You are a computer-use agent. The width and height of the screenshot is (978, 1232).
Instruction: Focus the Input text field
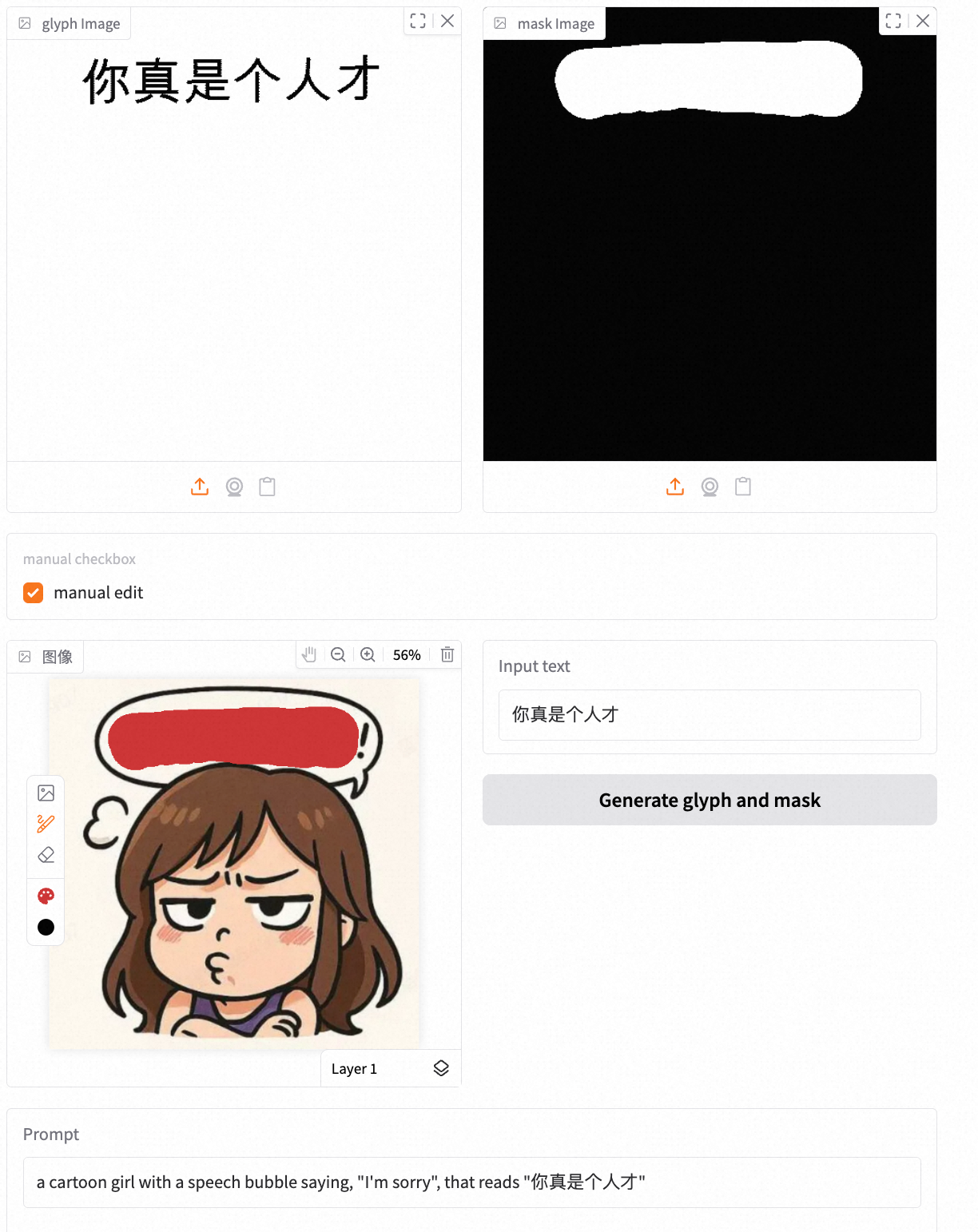tap(710, 715)
